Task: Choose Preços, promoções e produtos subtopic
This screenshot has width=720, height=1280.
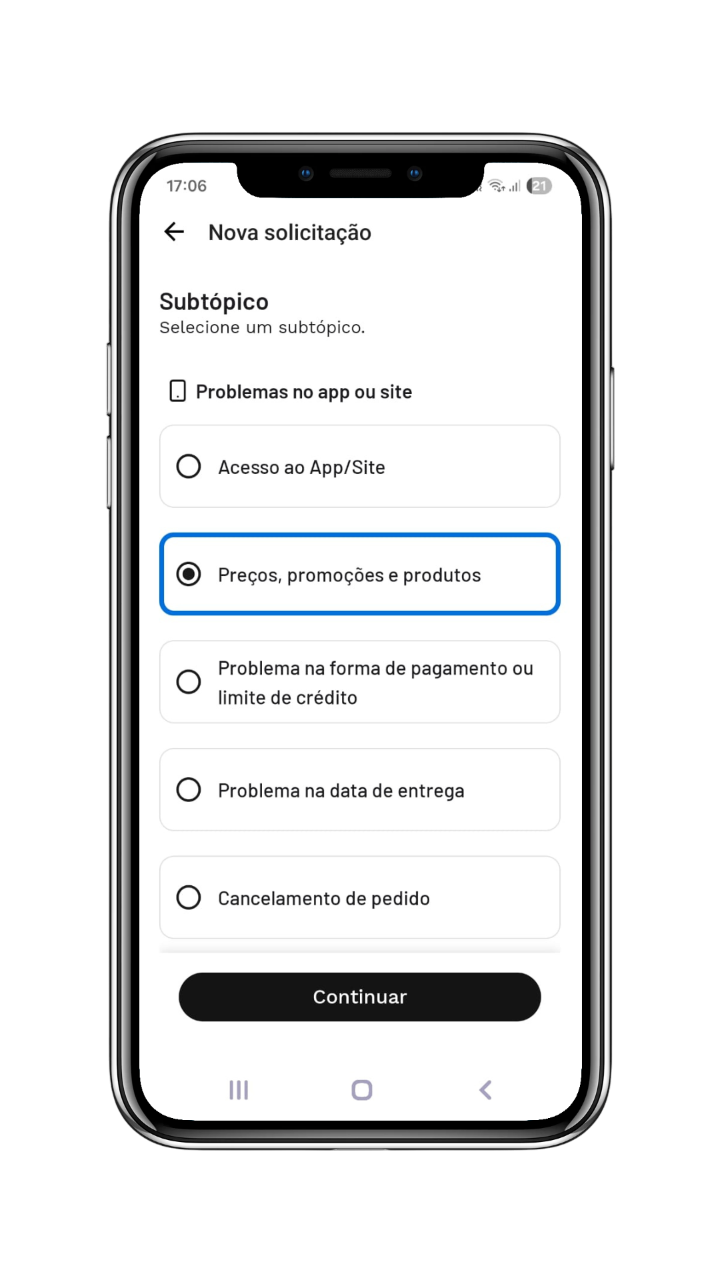Action: tap(360, 574)
